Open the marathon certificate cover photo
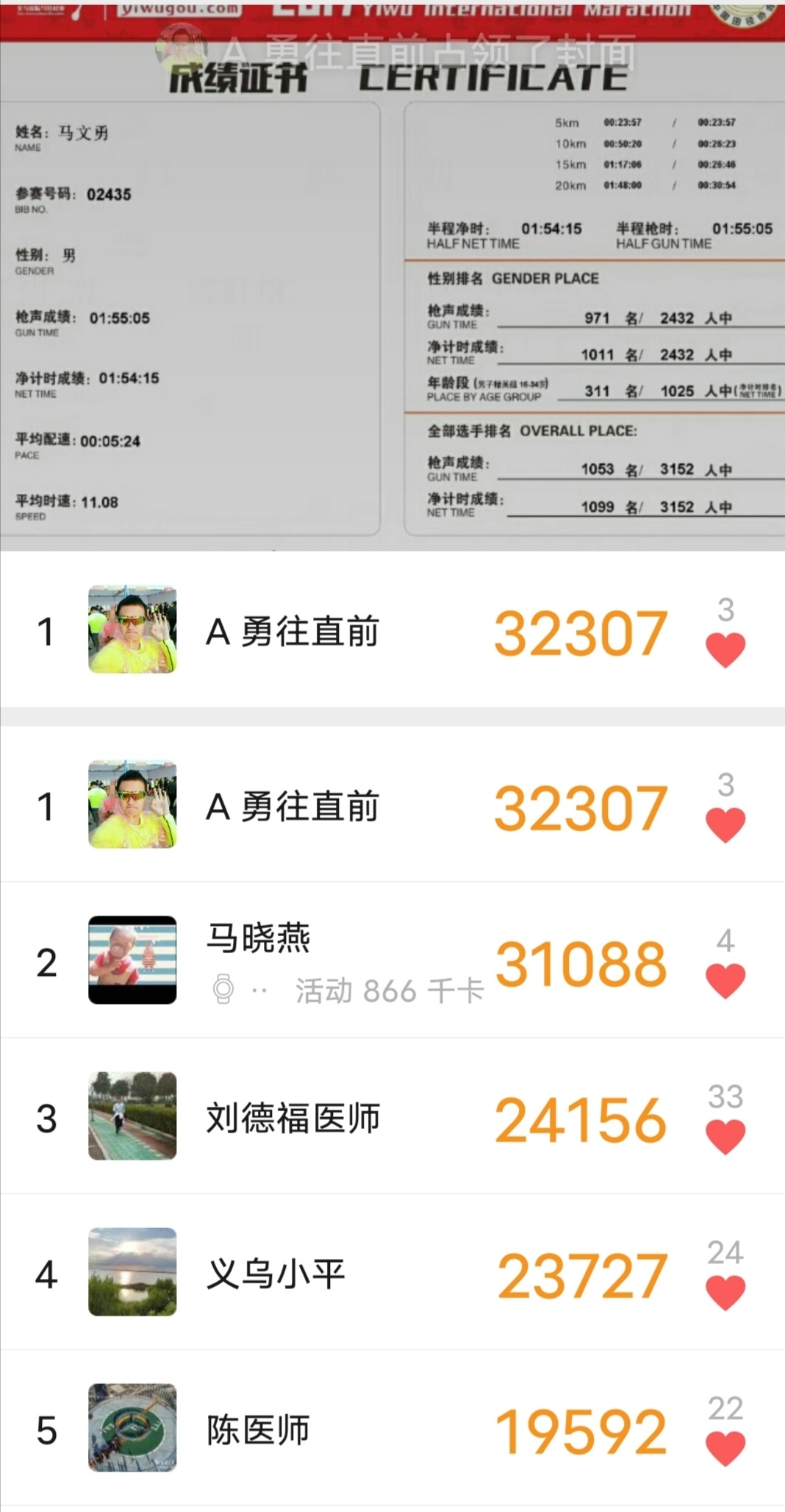 pos(392,279)
